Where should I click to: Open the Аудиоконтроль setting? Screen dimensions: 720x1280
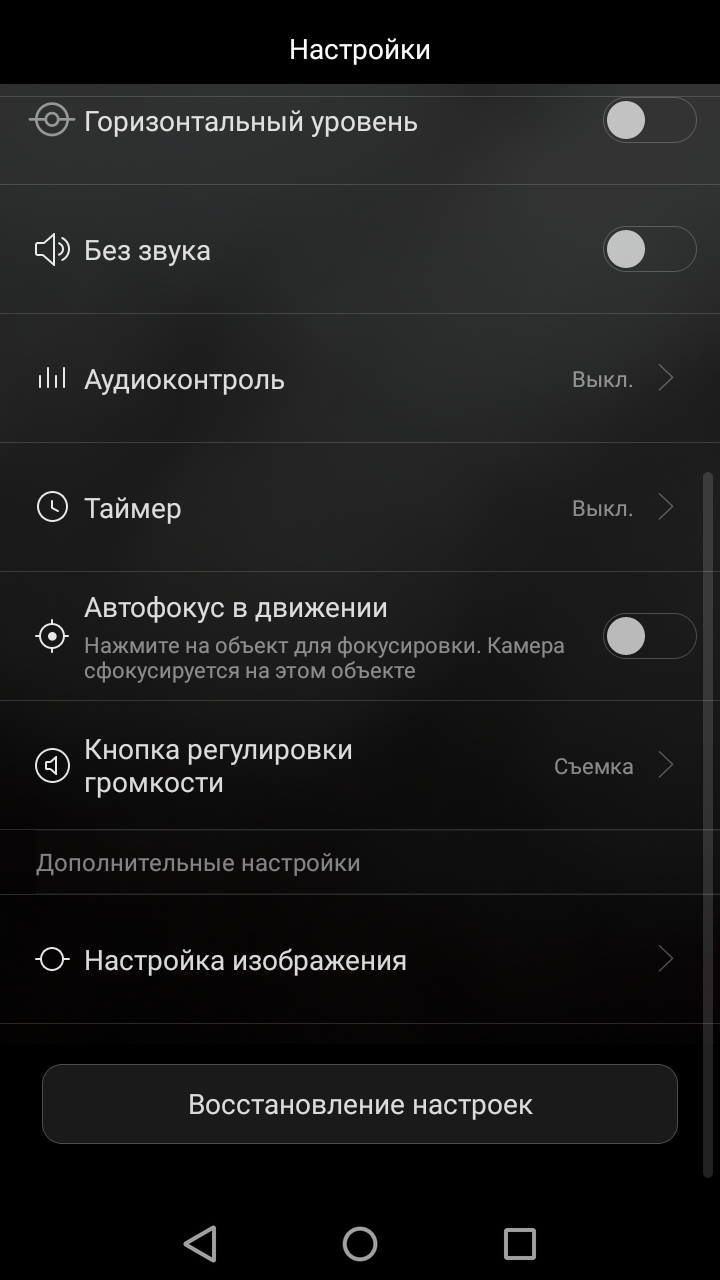point(360,378)
